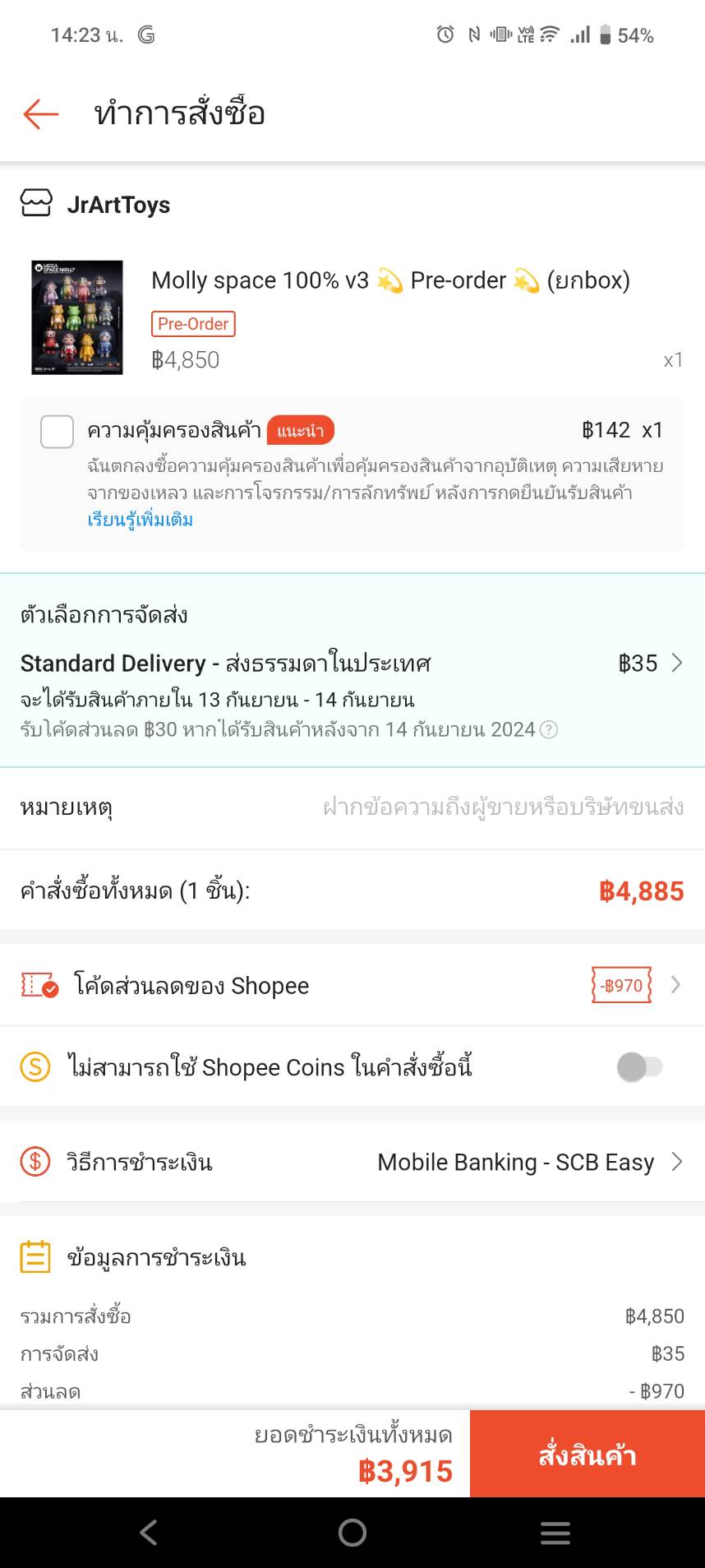The height and width of the screenshot is (1568, 705).
Task: Open the JrArtToys shop
Action: pyautogui.click(x=118, y=205)
